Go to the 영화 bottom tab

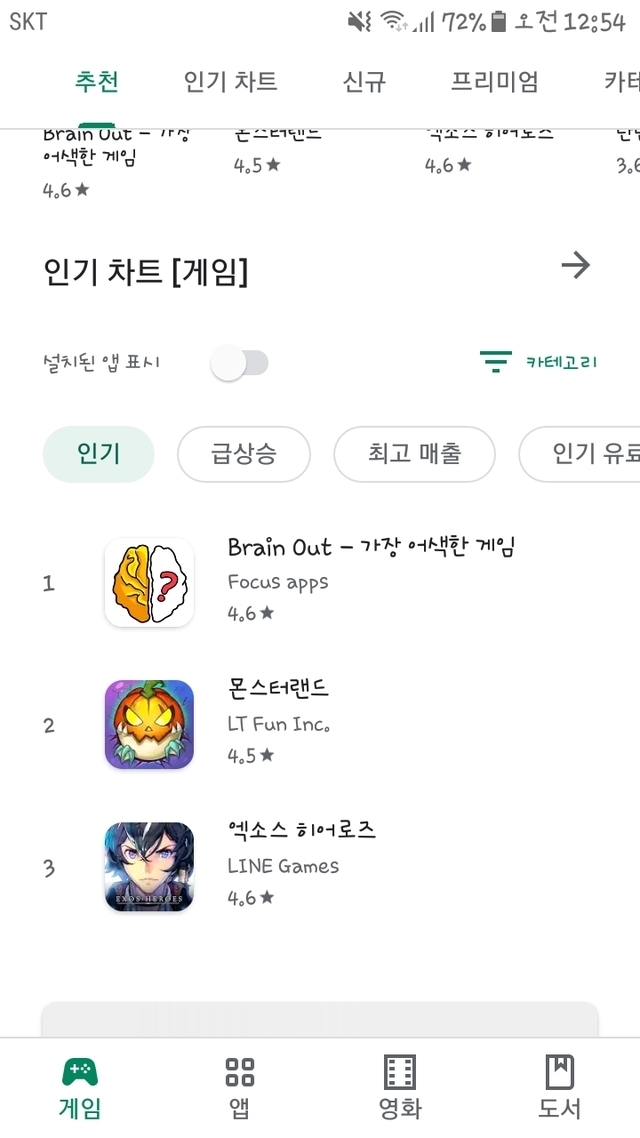pyautogui.click(x=400, y=1087)
